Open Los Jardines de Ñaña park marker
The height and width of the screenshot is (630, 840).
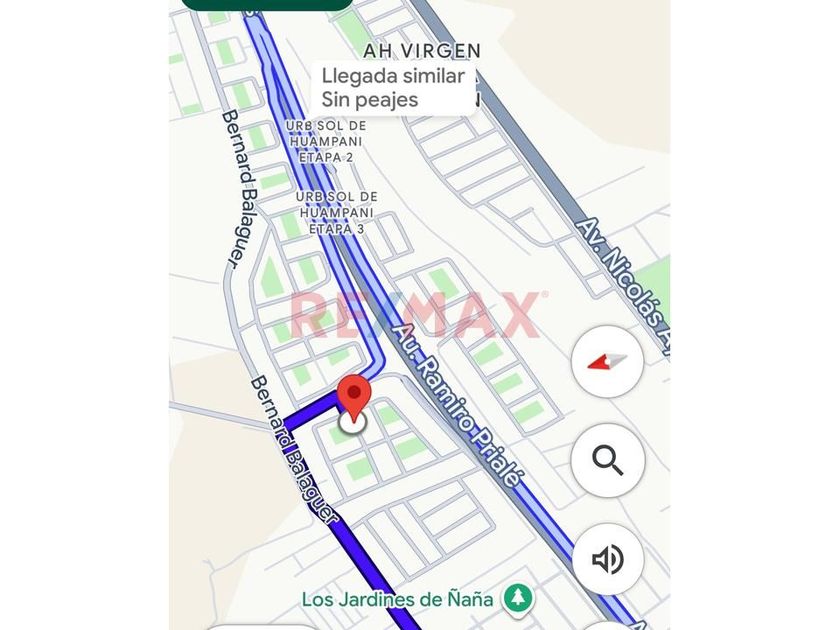click(518, 599)
